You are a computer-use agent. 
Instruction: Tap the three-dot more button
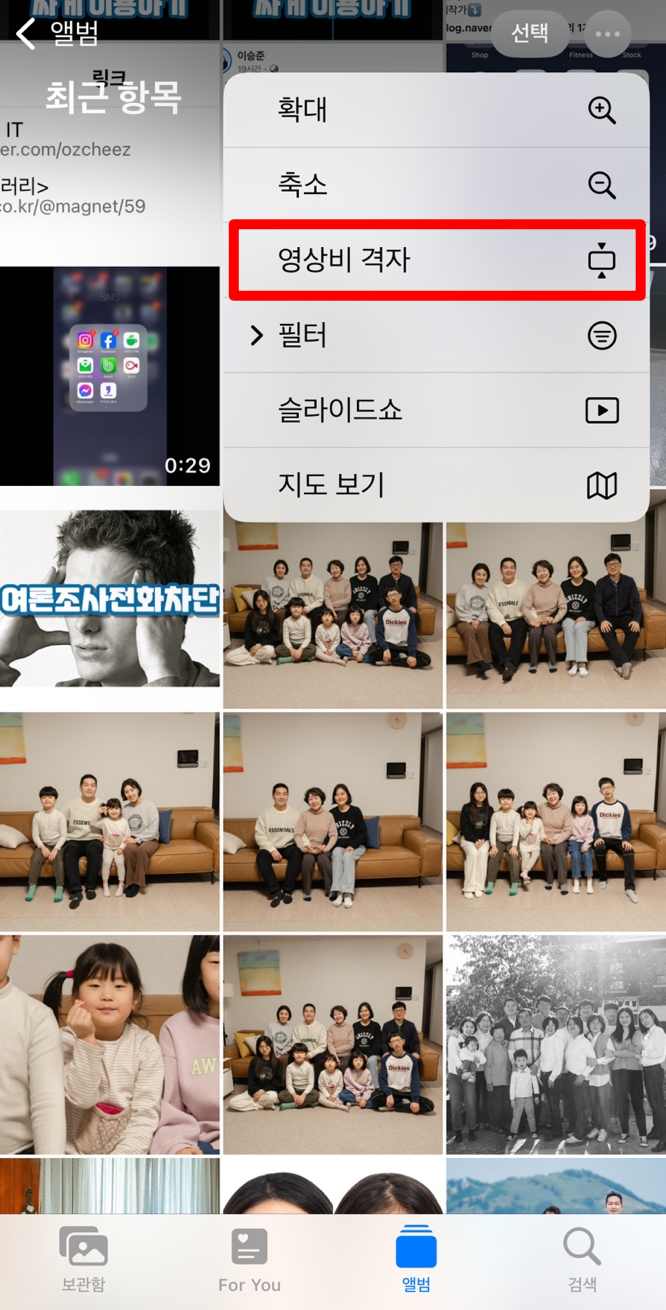point(607,33)
